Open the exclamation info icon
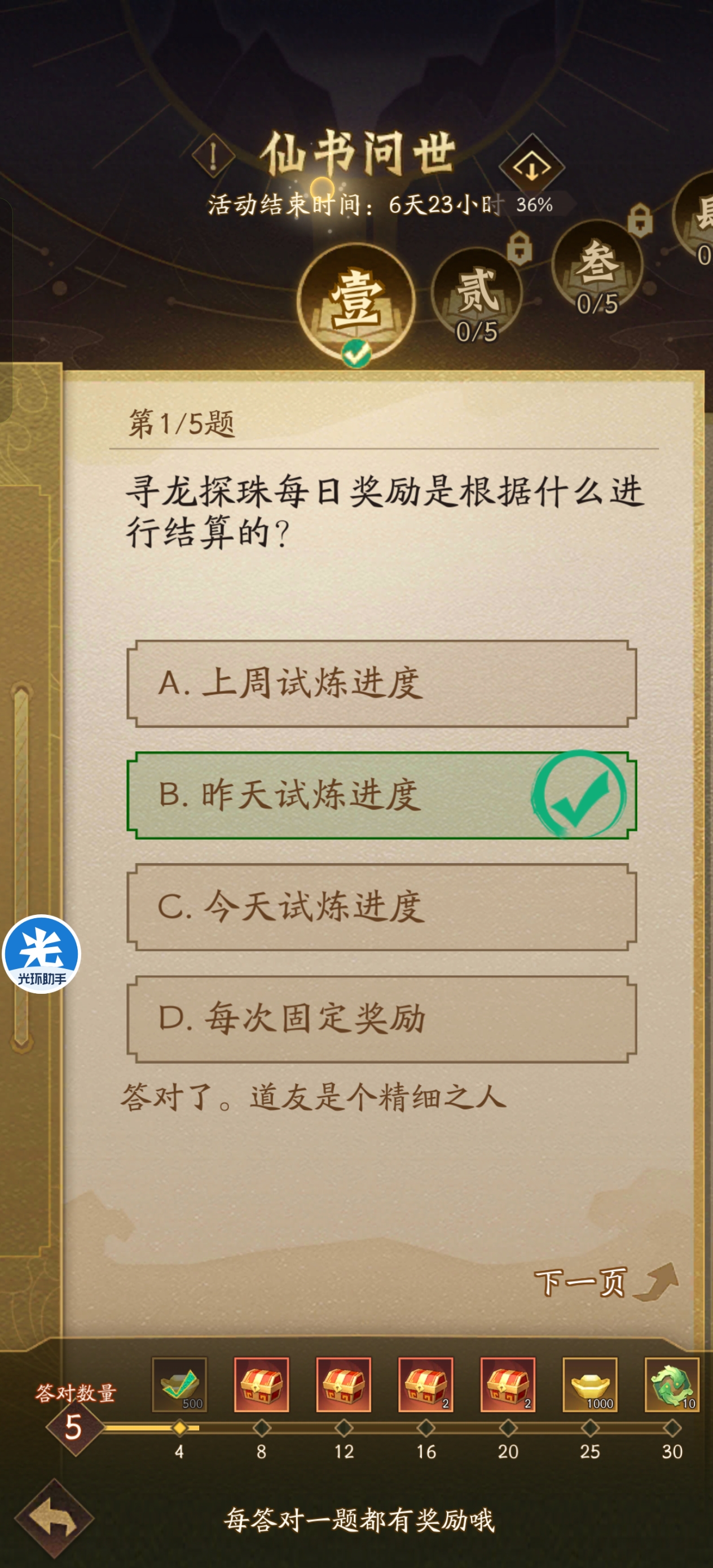713x1568 pixels. 213,156
